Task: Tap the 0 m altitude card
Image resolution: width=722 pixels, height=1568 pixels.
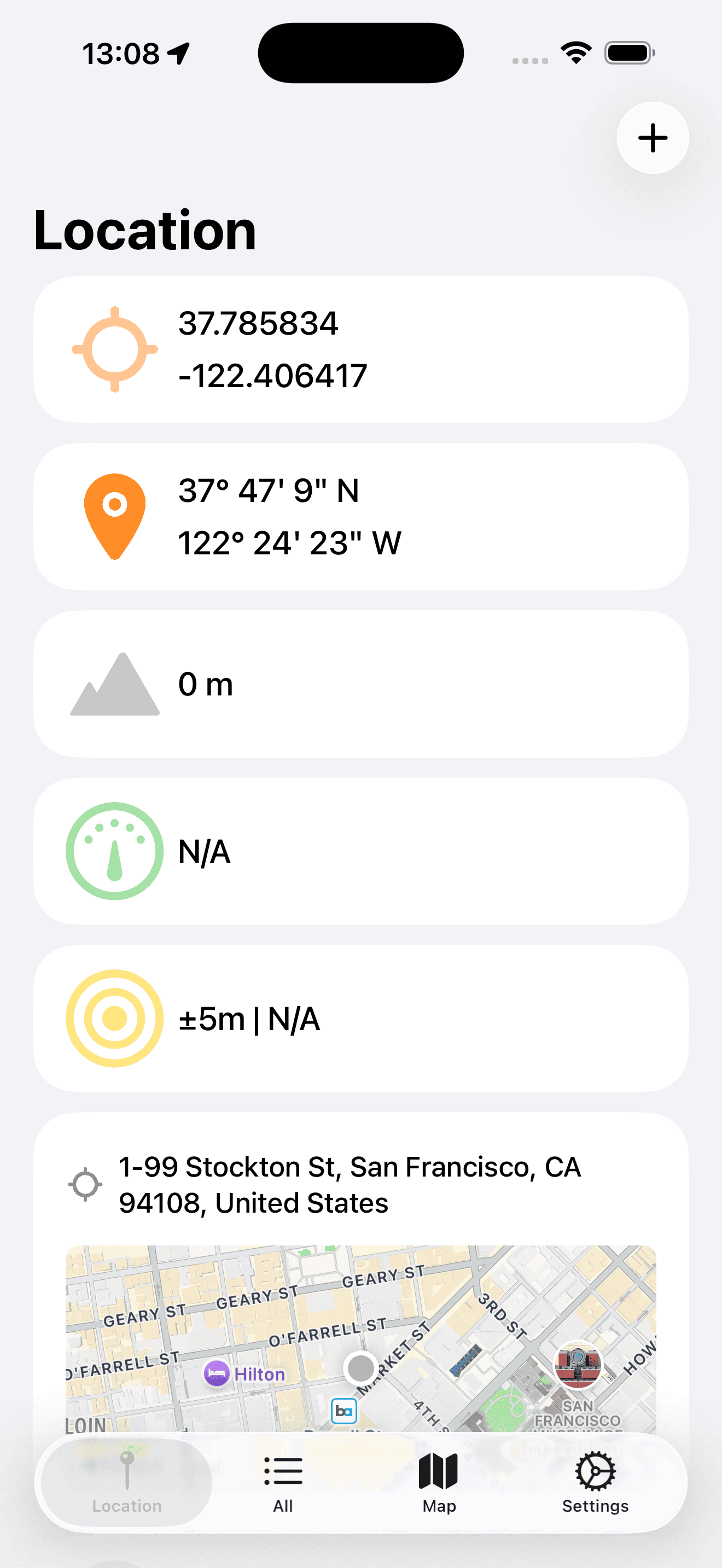Action: point(360,684)
